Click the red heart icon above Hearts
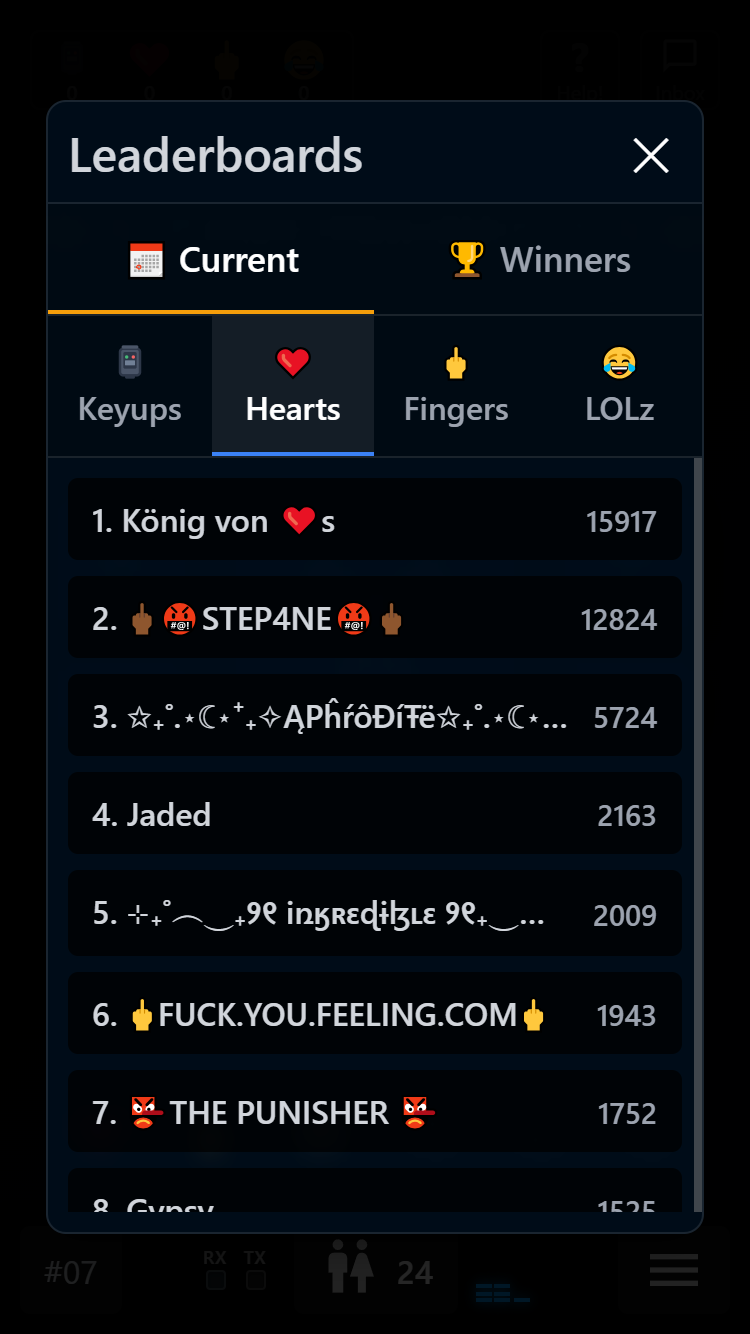The height and width of the screenshot is (1334, 750). 292,358
